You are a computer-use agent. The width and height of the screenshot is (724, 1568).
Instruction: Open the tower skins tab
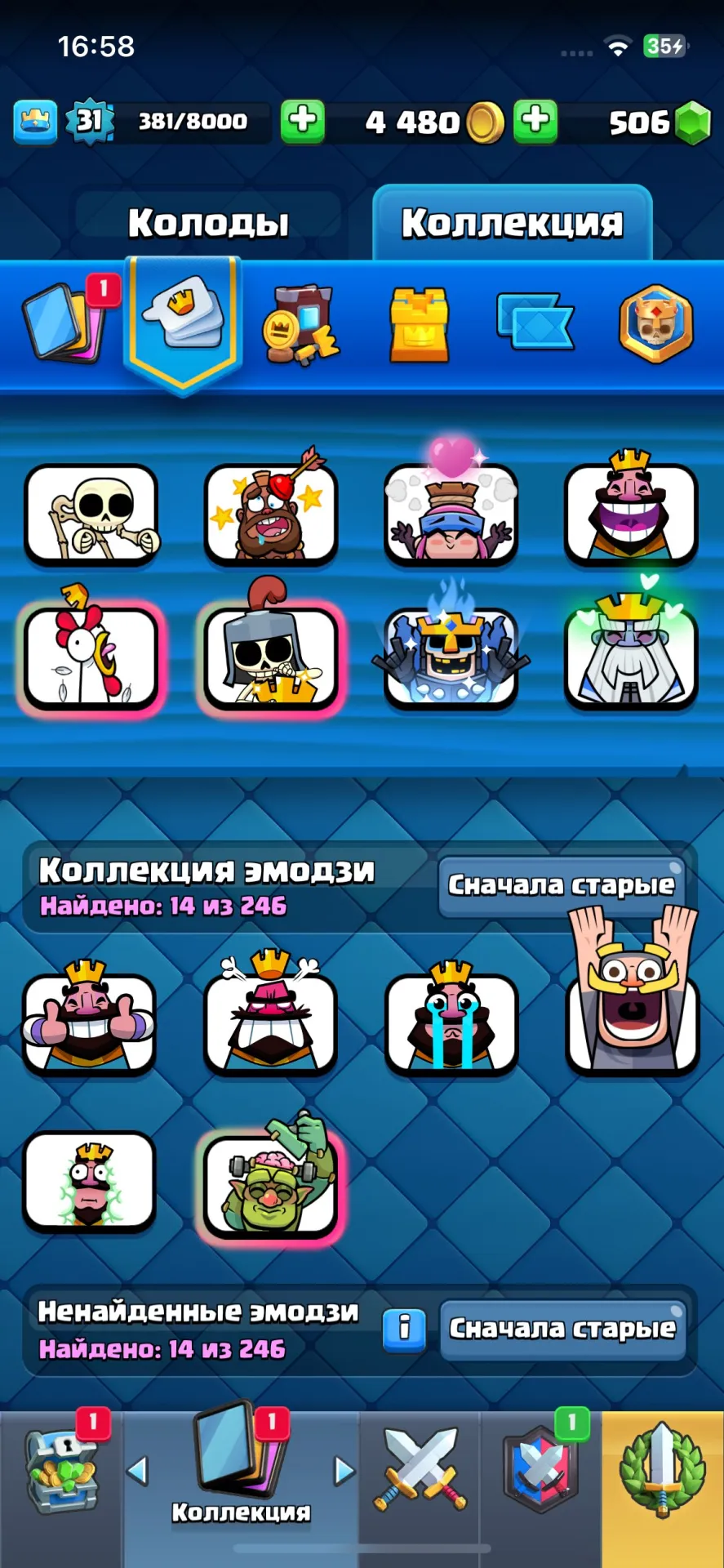420,324
